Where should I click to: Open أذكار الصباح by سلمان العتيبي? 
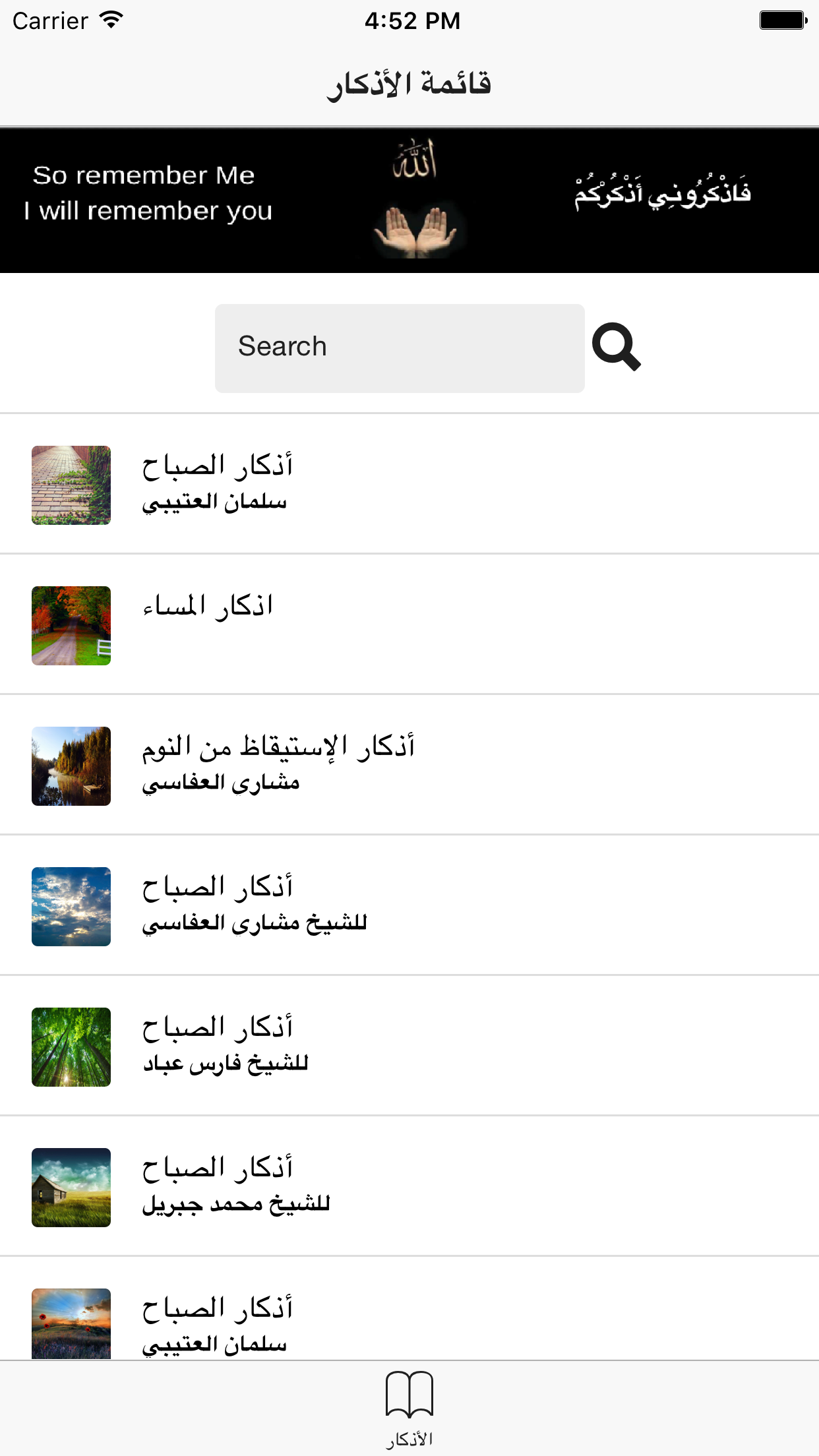click(x=409, y=485)
